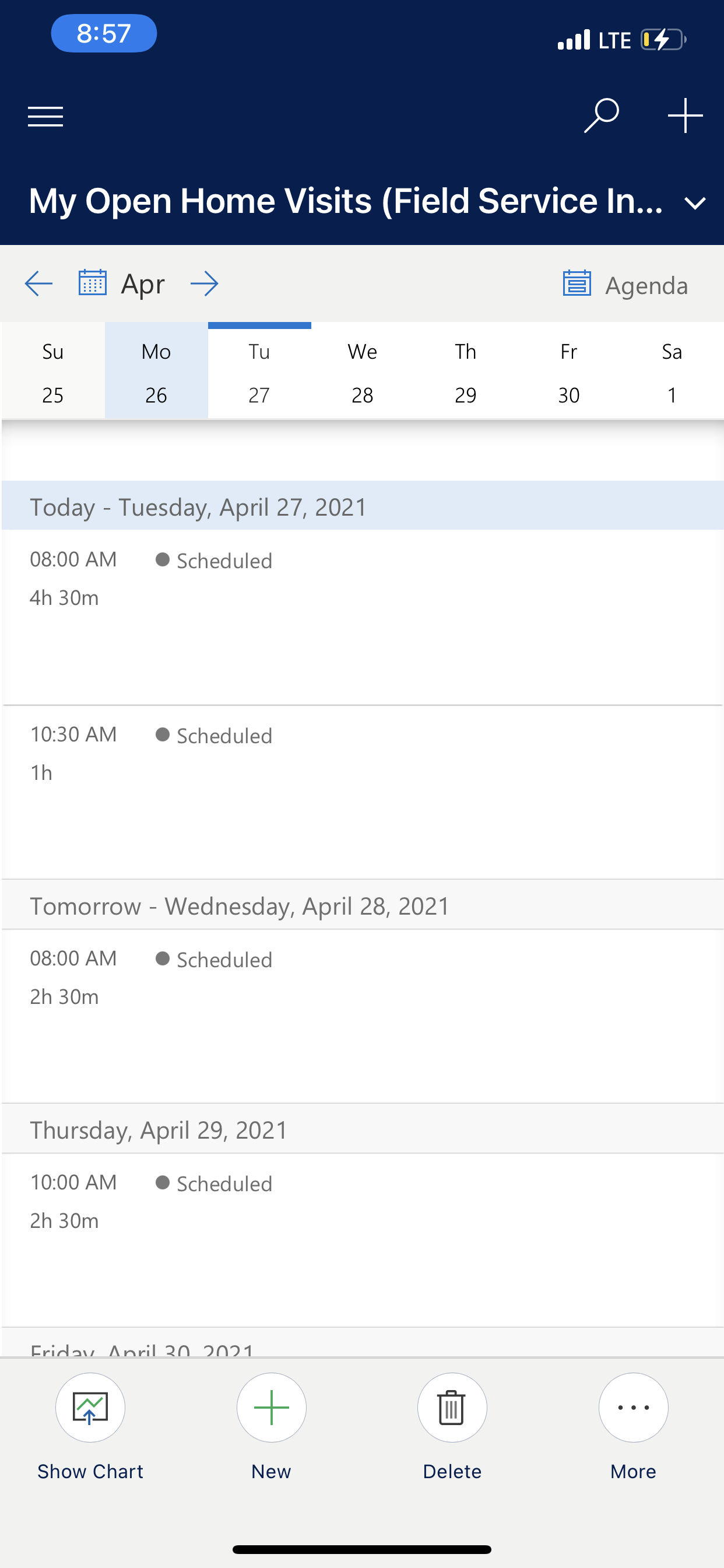Select Sunday 25 in the week strip
Viewport: 724px width, 1568px height.
pyautogui.click(x=53, y=373)
